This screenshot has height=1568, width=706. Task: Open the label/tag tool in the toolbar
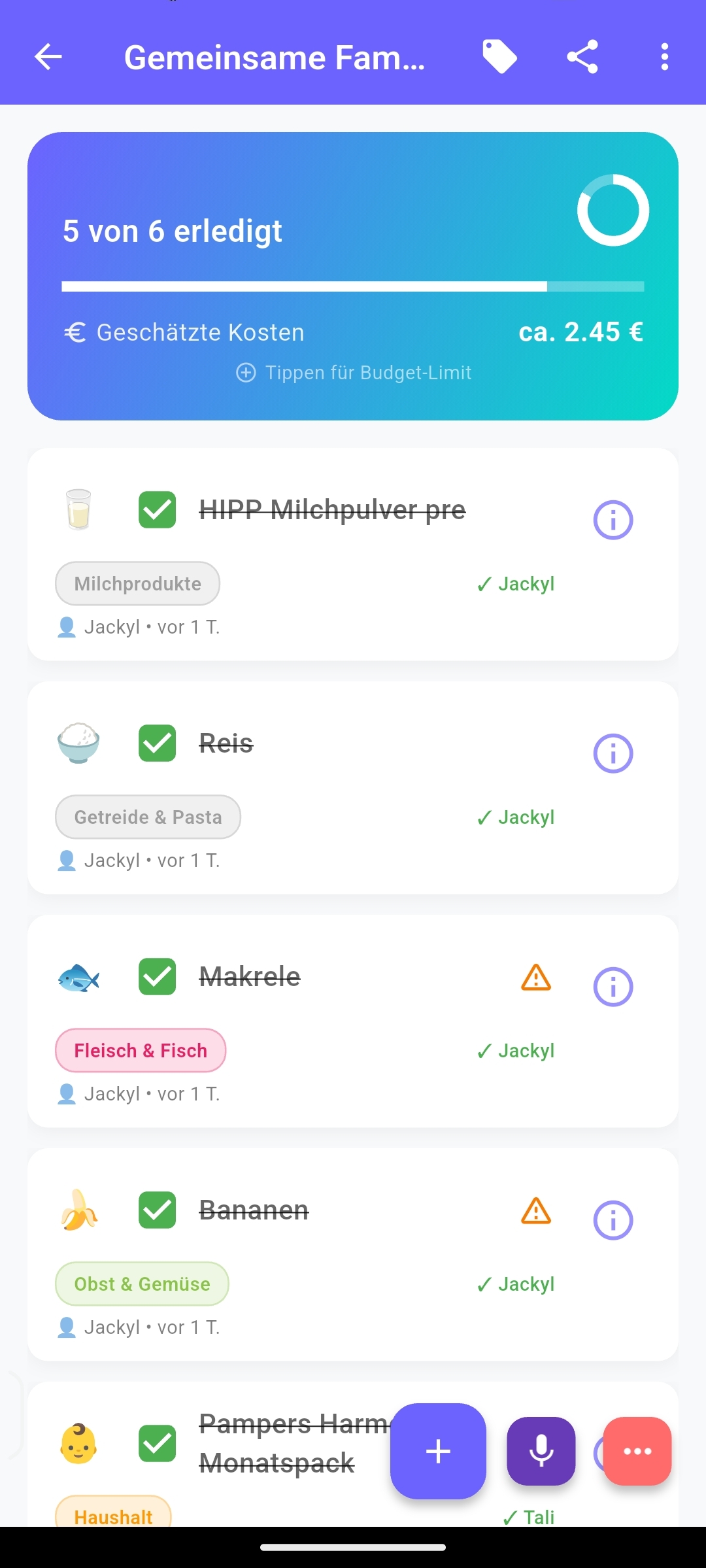click(x=500, y=57)
